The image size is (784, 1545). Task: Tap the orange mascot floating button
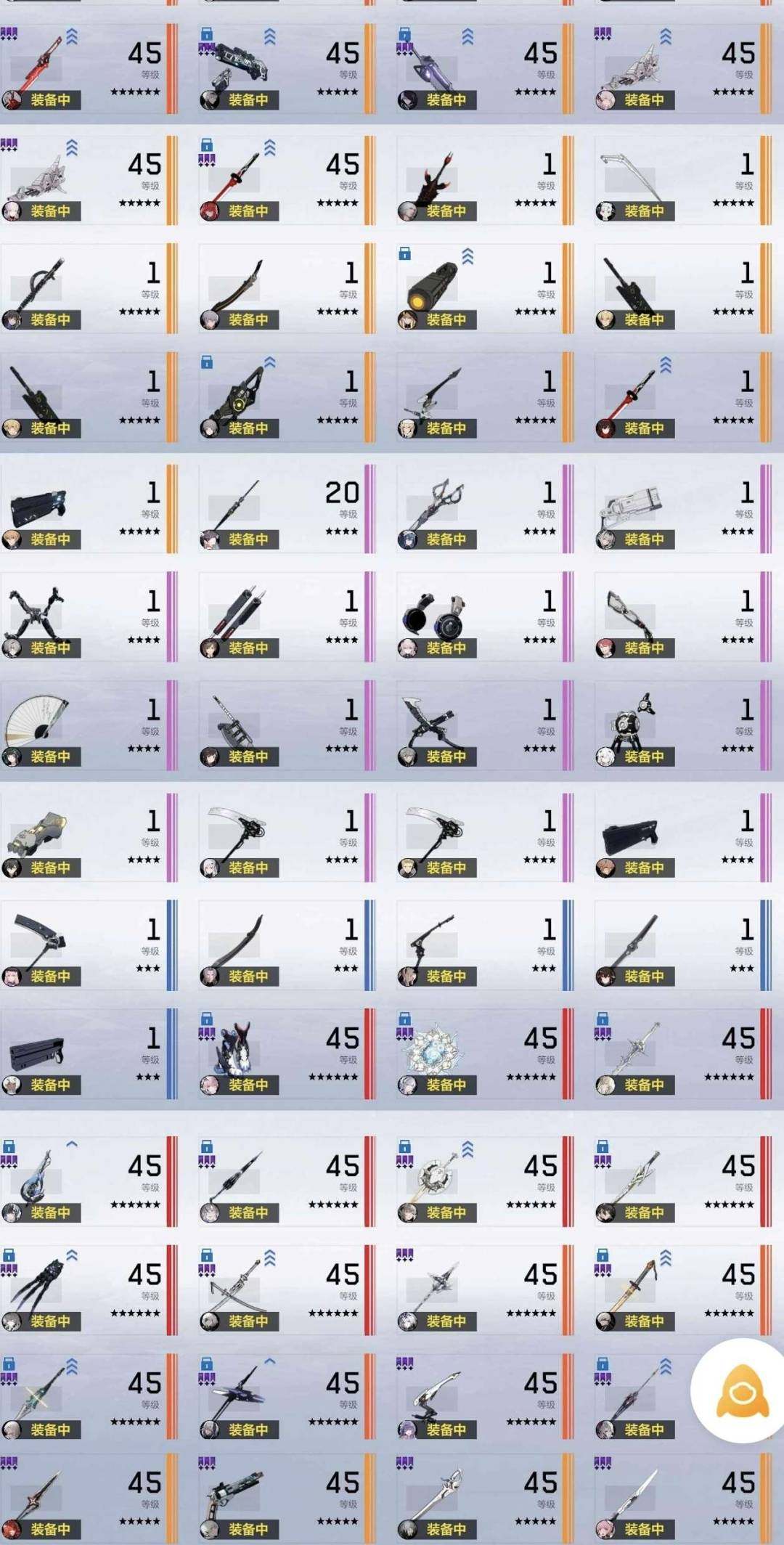click(x=741, y=1390)
